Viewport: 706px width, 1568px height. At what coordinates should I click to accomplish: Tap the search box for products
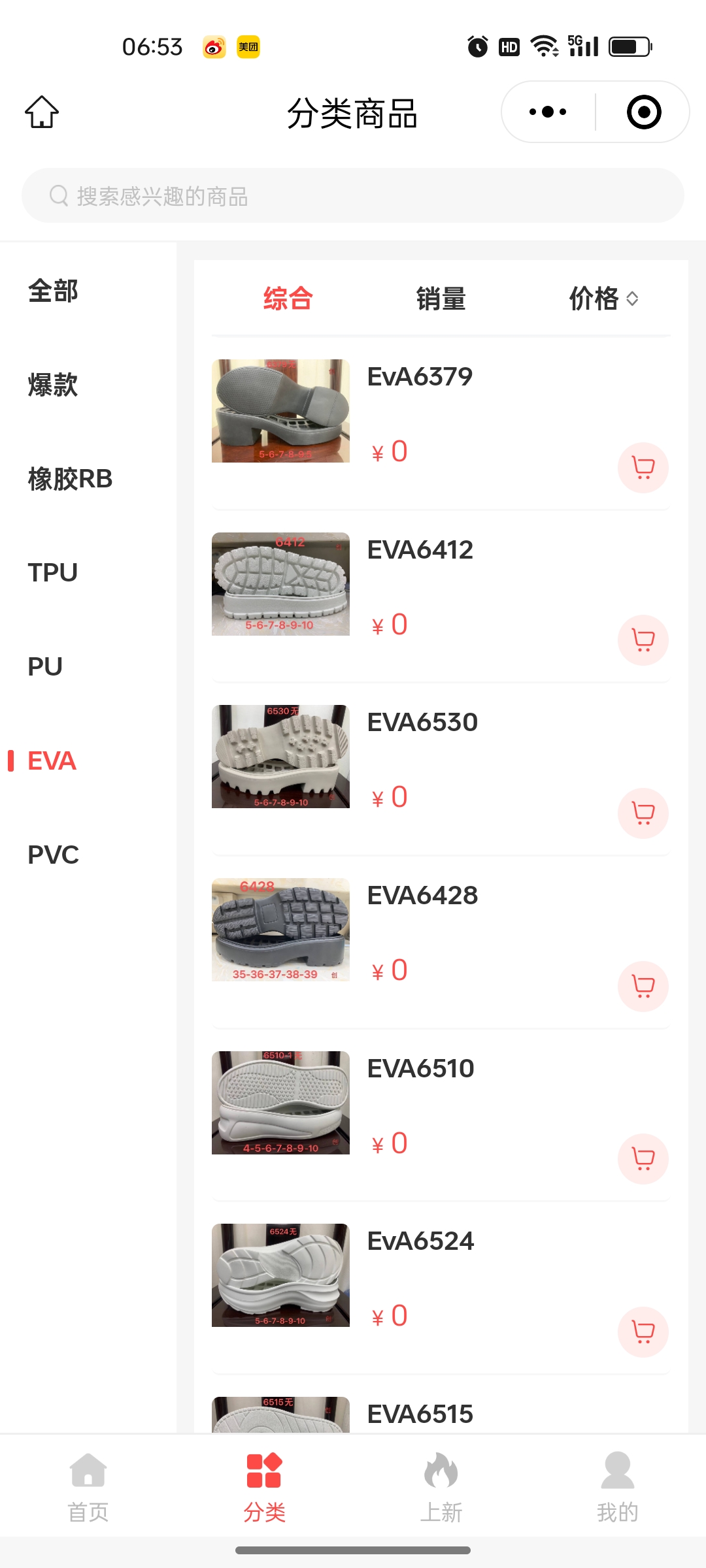(x=353, y=195)
